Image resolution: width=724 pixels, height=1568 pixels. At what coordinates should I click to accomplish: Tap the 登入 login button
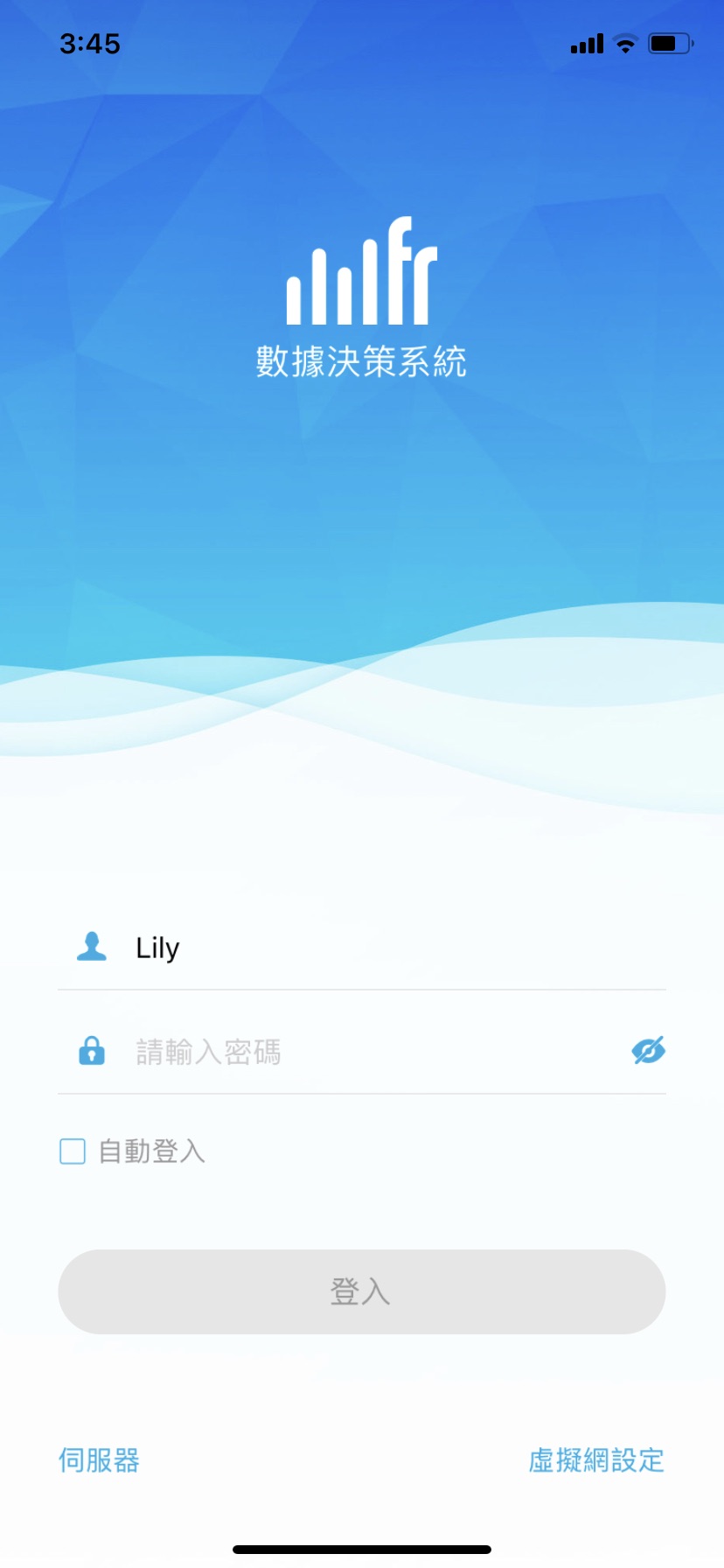tap(362, 1291)
